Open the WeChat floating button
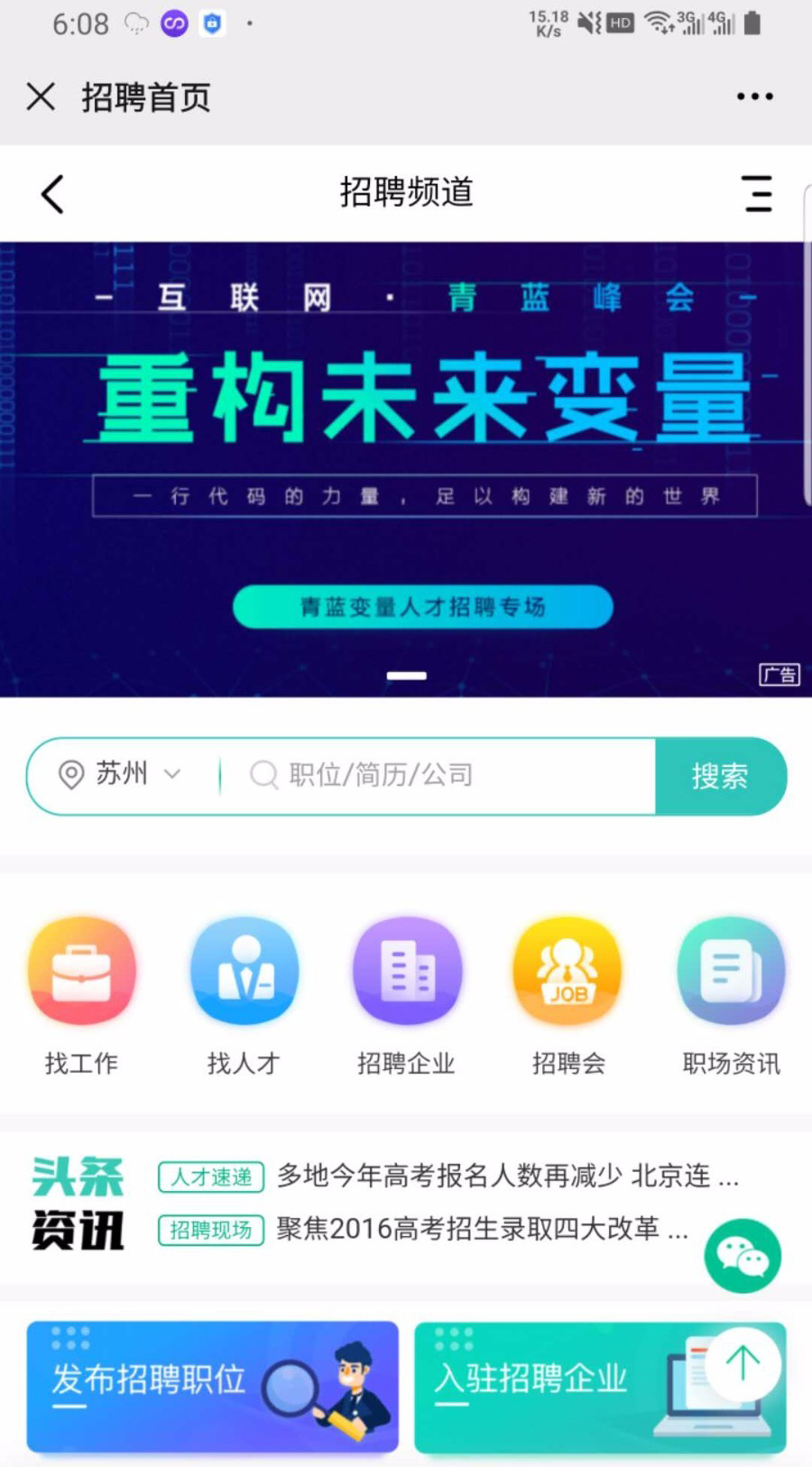The image size is (812, 1467). (x=743, y=1256)
